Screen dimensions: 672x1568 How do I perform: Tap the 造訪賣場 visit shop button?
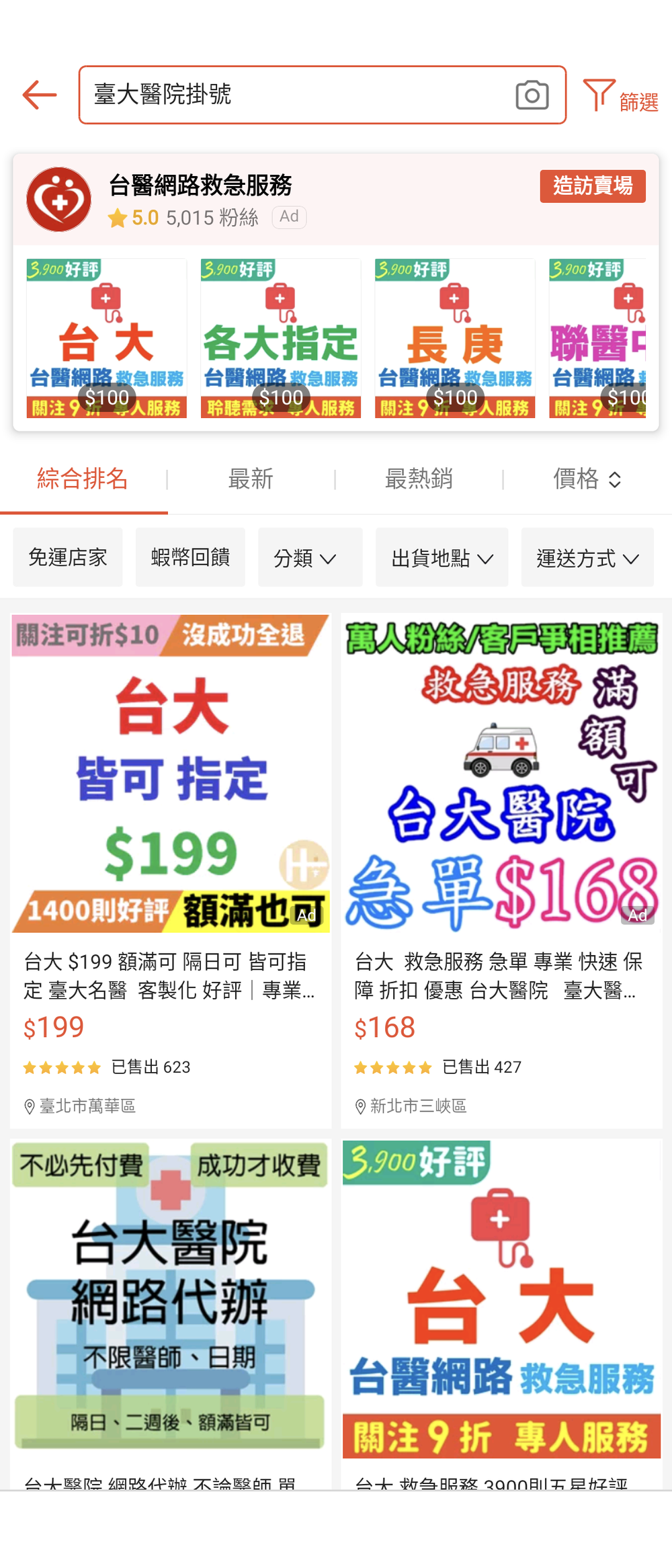[593, 185]
